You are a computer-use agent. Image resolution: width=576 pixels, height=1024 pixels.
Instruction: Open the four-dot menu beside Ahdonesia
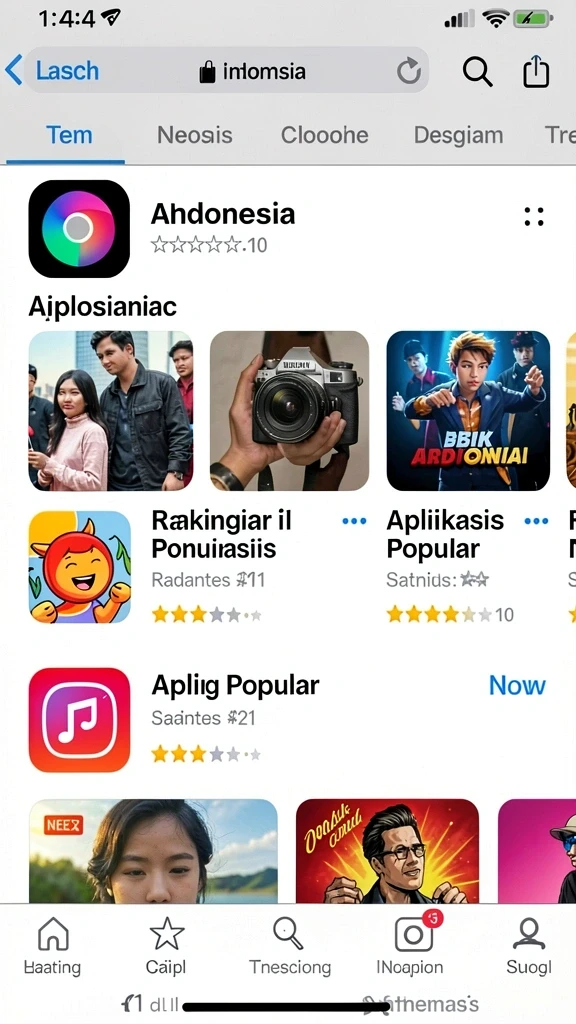point(534,217)
